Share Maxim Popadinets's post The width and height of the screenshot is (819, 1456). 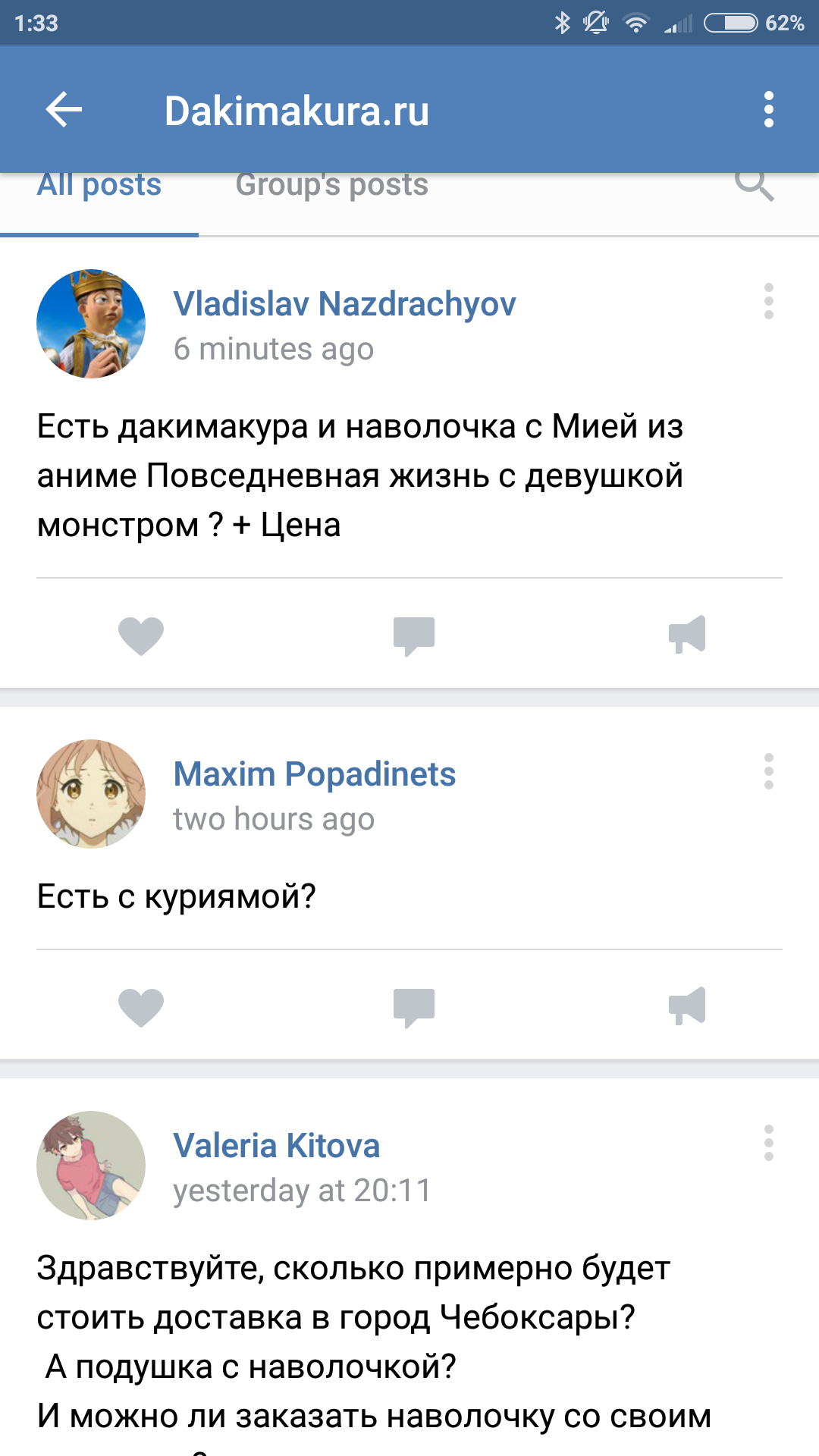(687, 1006)
